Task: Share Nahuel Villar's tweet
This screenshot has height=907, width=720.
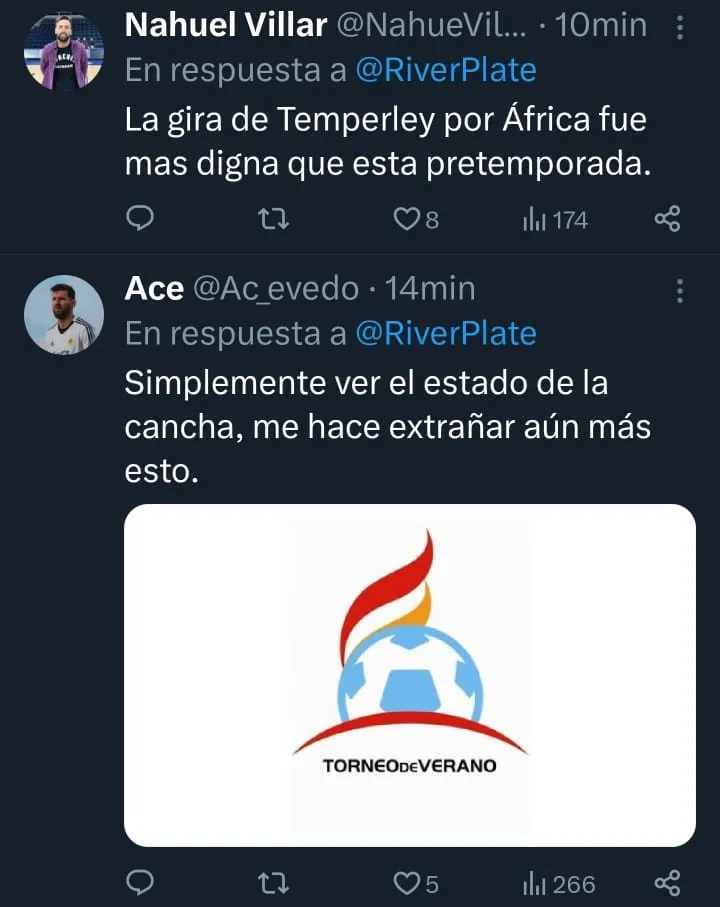Action: (x=667, y=219)
